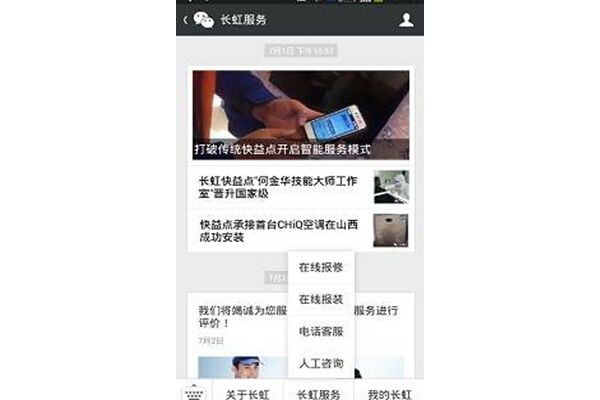This screenshot has height=400, width=600.
Task: Open the account profile icon
Action: coord(406,19)
